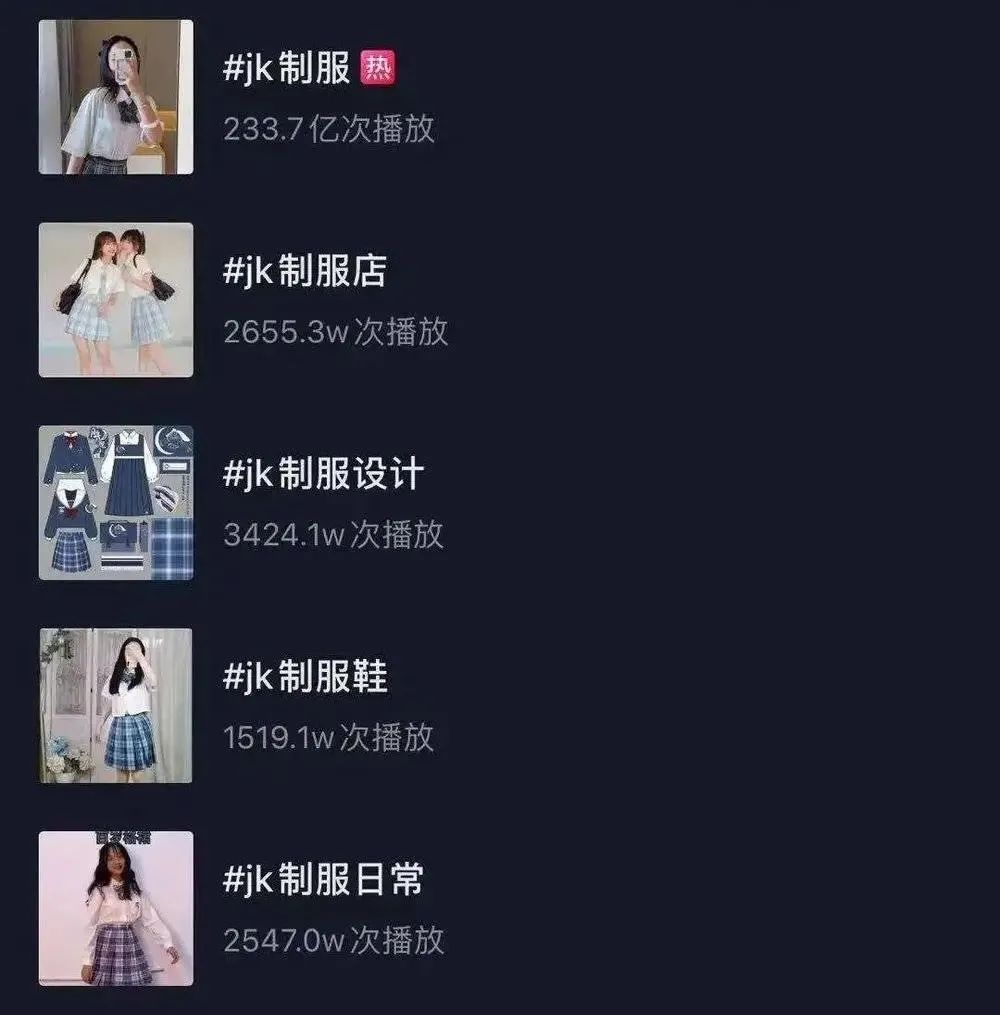1000x1015 pixels.
Task: View the #jk制服鞋 hashtag page
Action: 305,678
